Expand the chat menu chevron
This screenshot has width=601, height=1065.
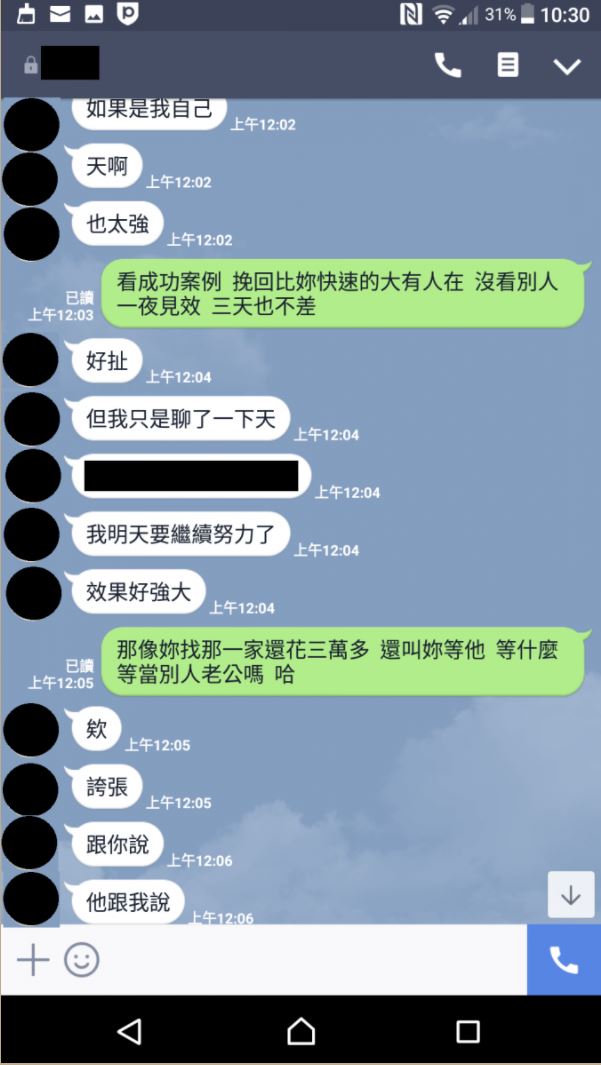pyautogui.click(x=567, y=67)
